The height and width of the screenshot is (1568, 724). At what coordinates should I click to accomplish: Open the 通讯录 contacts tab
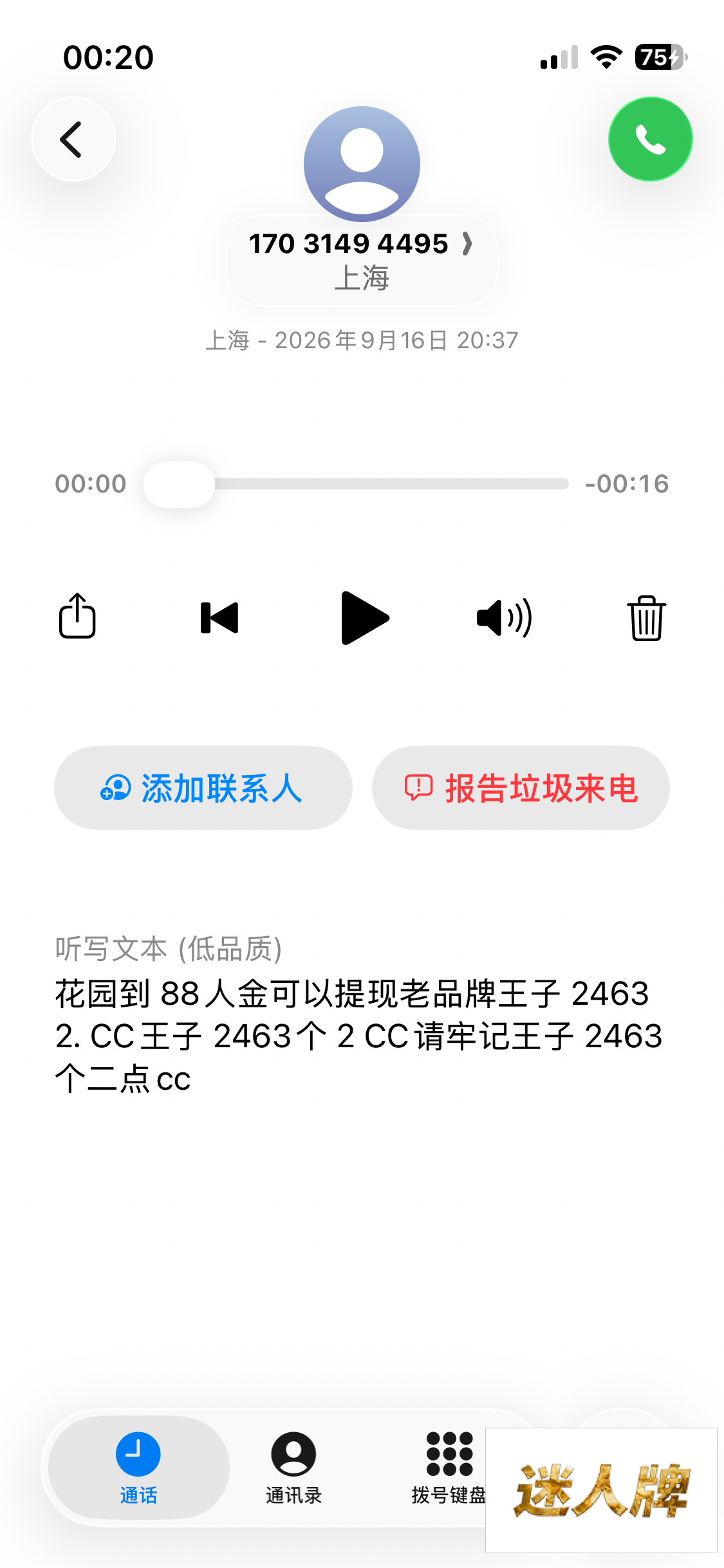pos(293,1468)
